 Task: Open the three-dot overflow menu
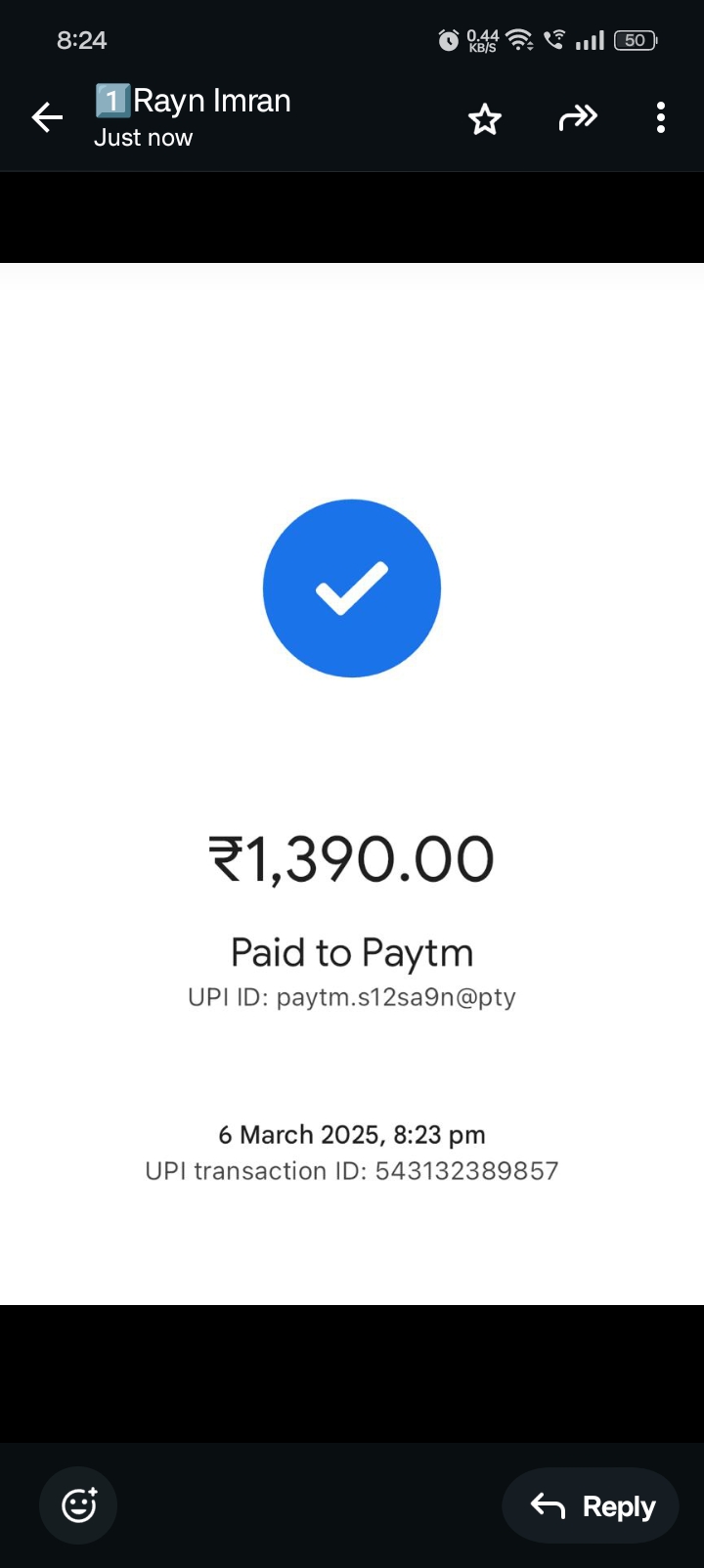point(661,118)
